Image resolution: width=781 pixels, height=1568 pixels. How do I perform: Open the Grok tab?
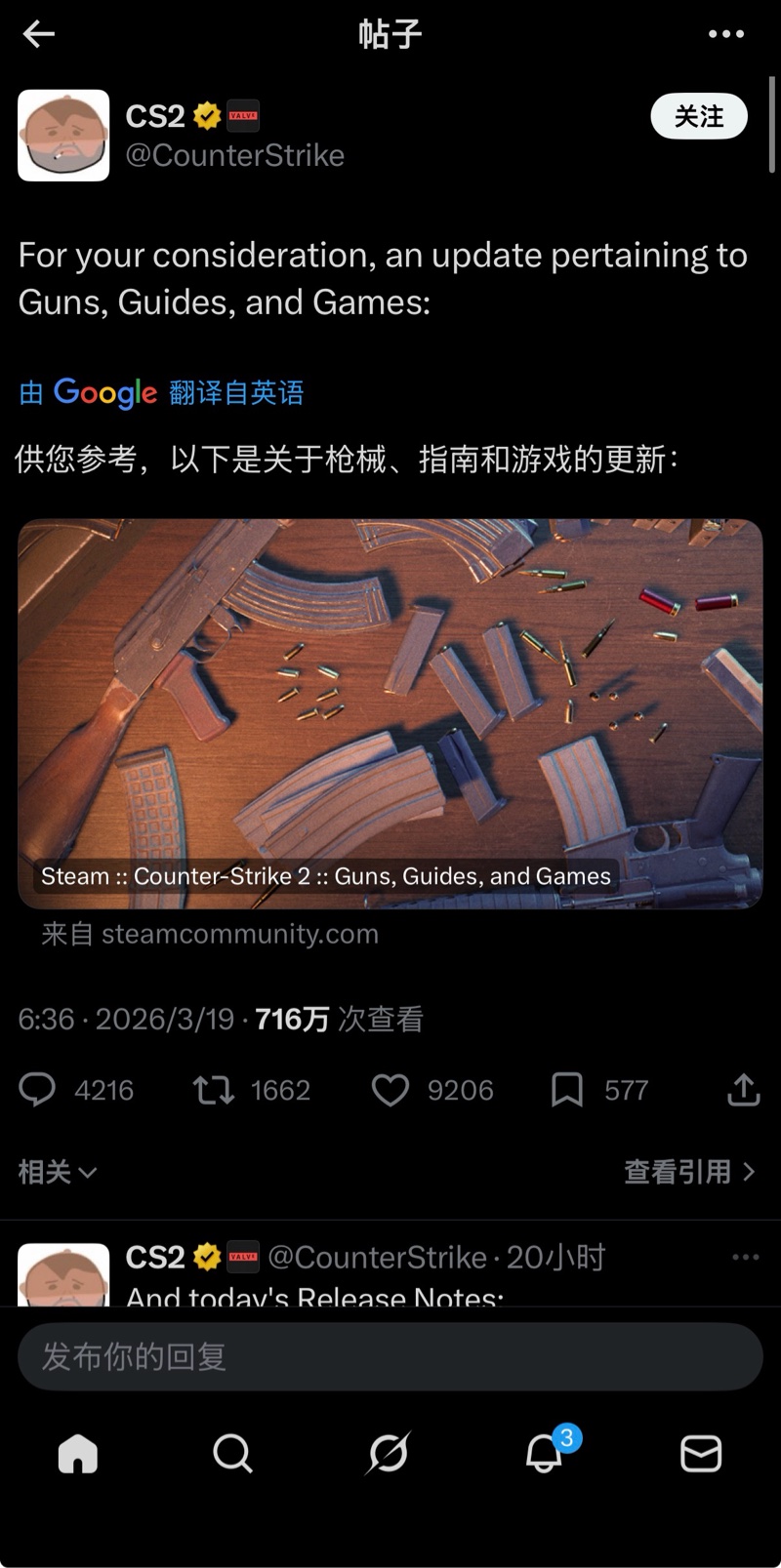389,1454
